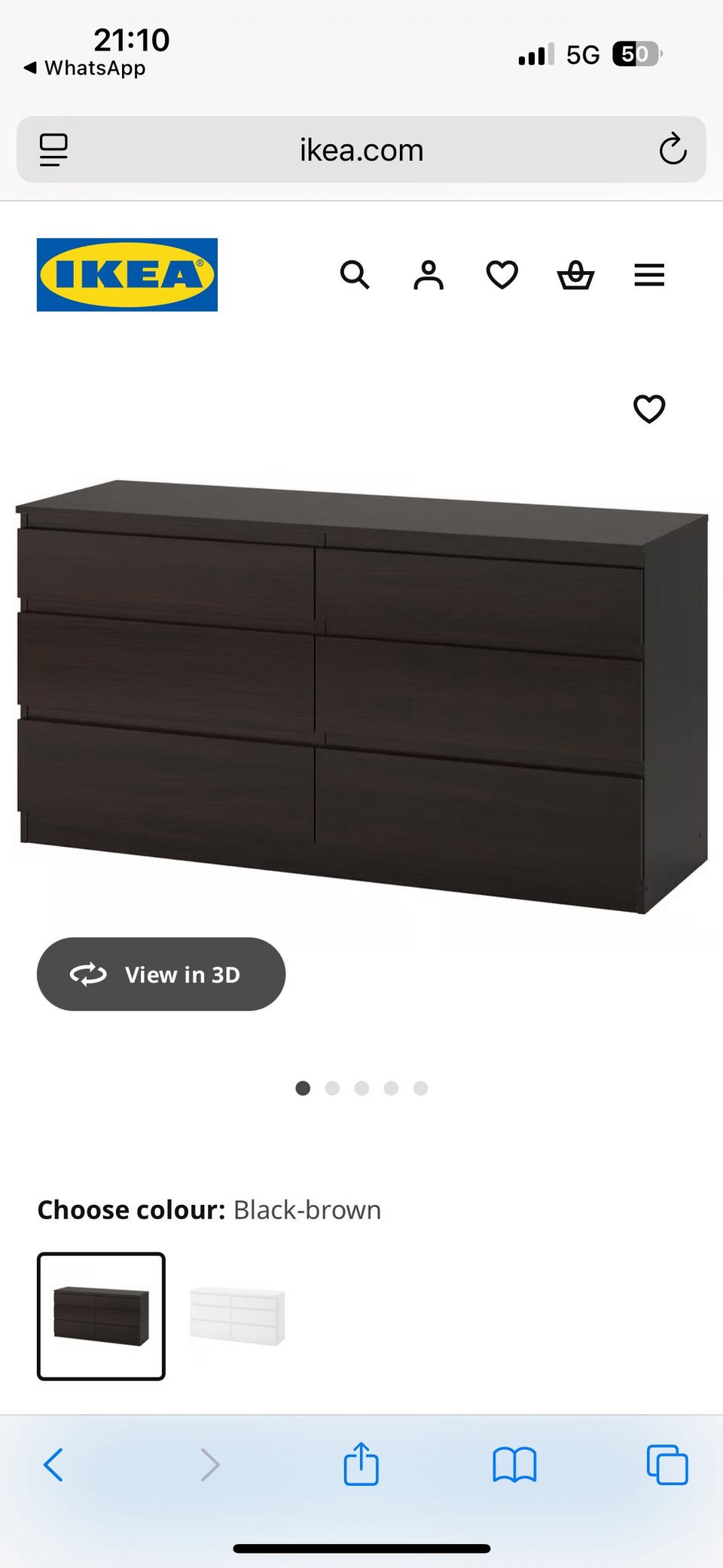
Task: Tap the ikea.com address bar
Action: (361, 150)
